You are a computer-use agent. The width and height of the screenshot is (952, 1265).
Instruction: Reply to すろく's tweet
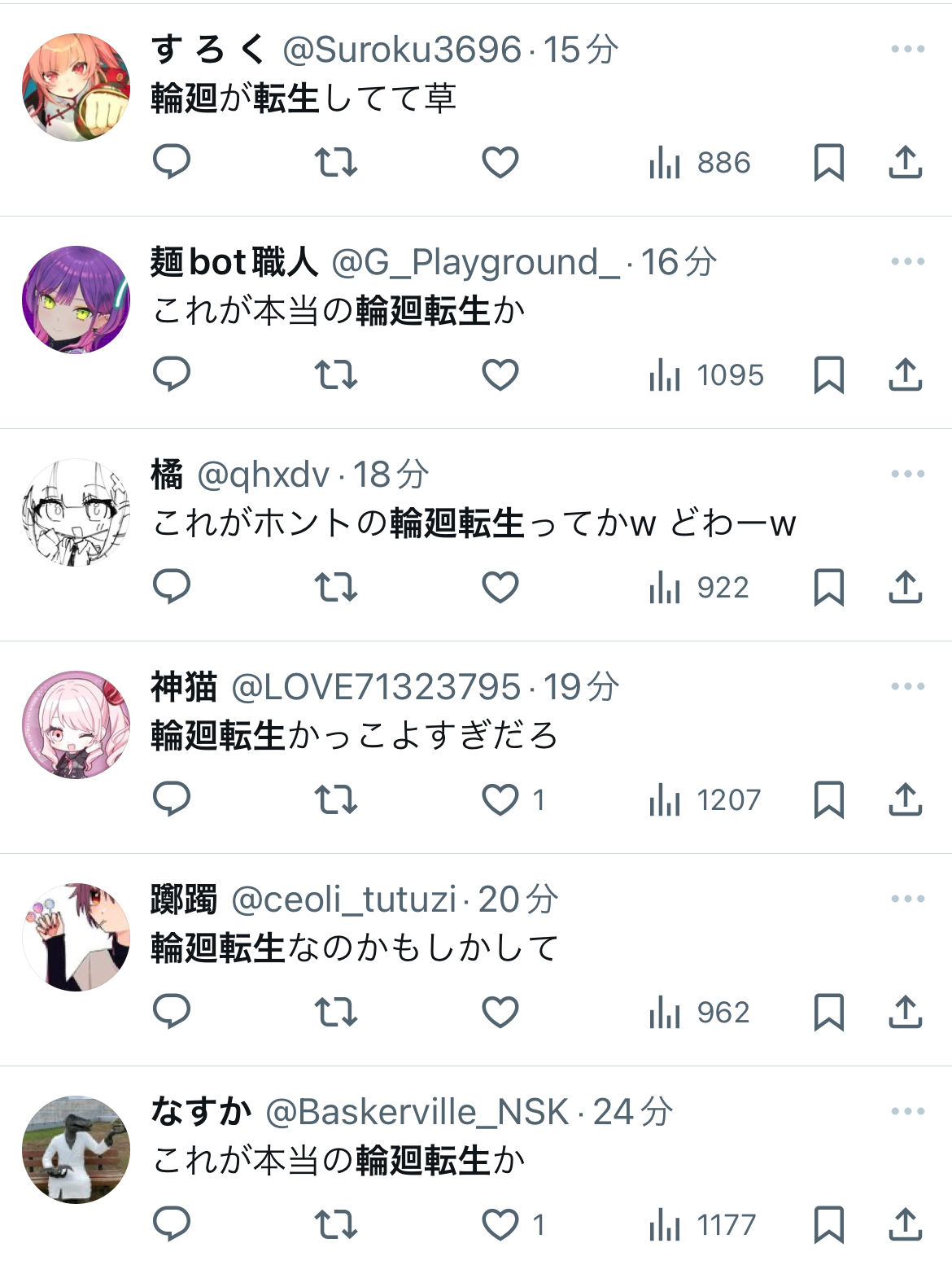(172, 162)
